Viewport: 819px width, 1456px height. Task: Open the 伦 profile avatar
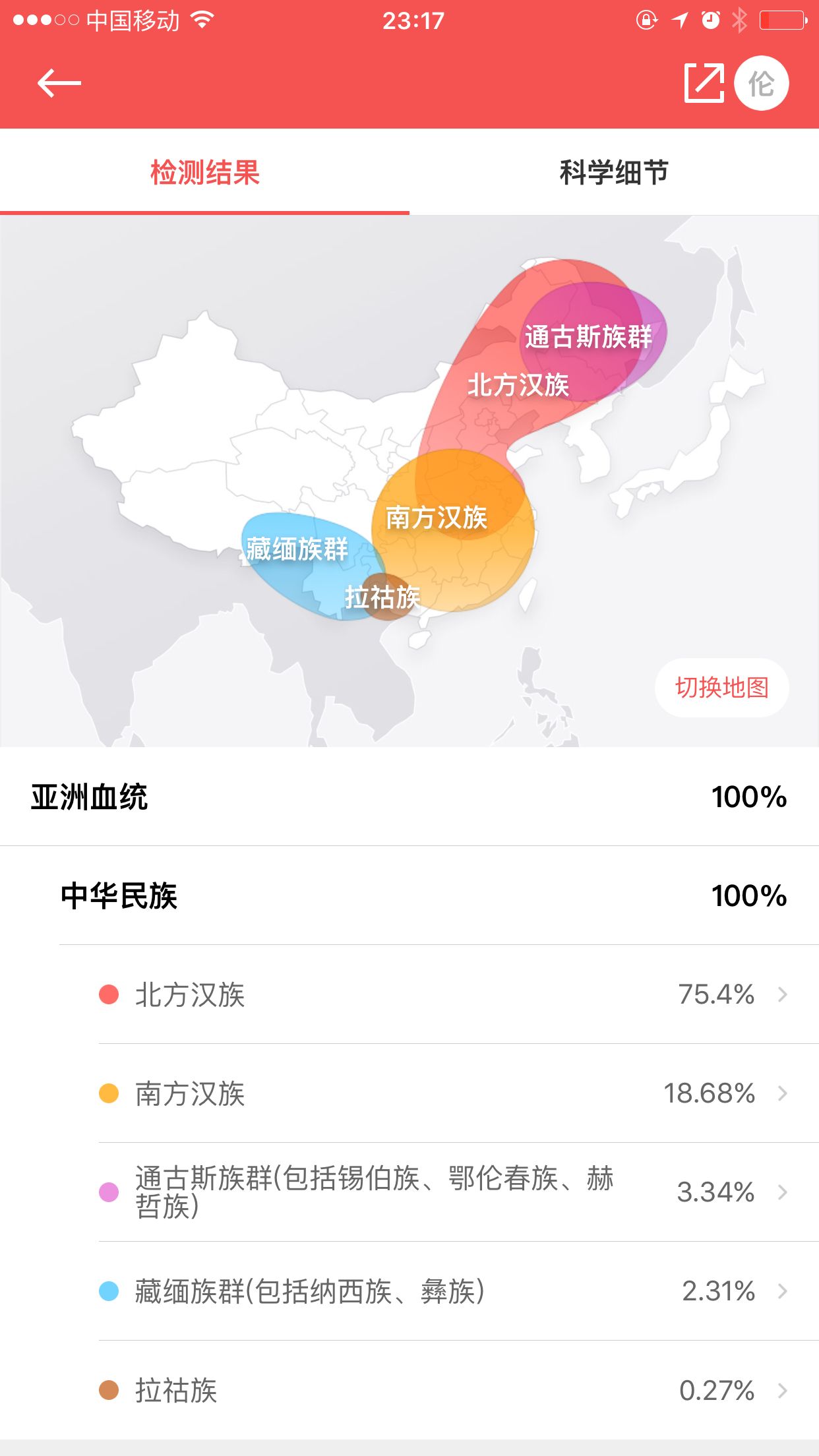point(762,83)
